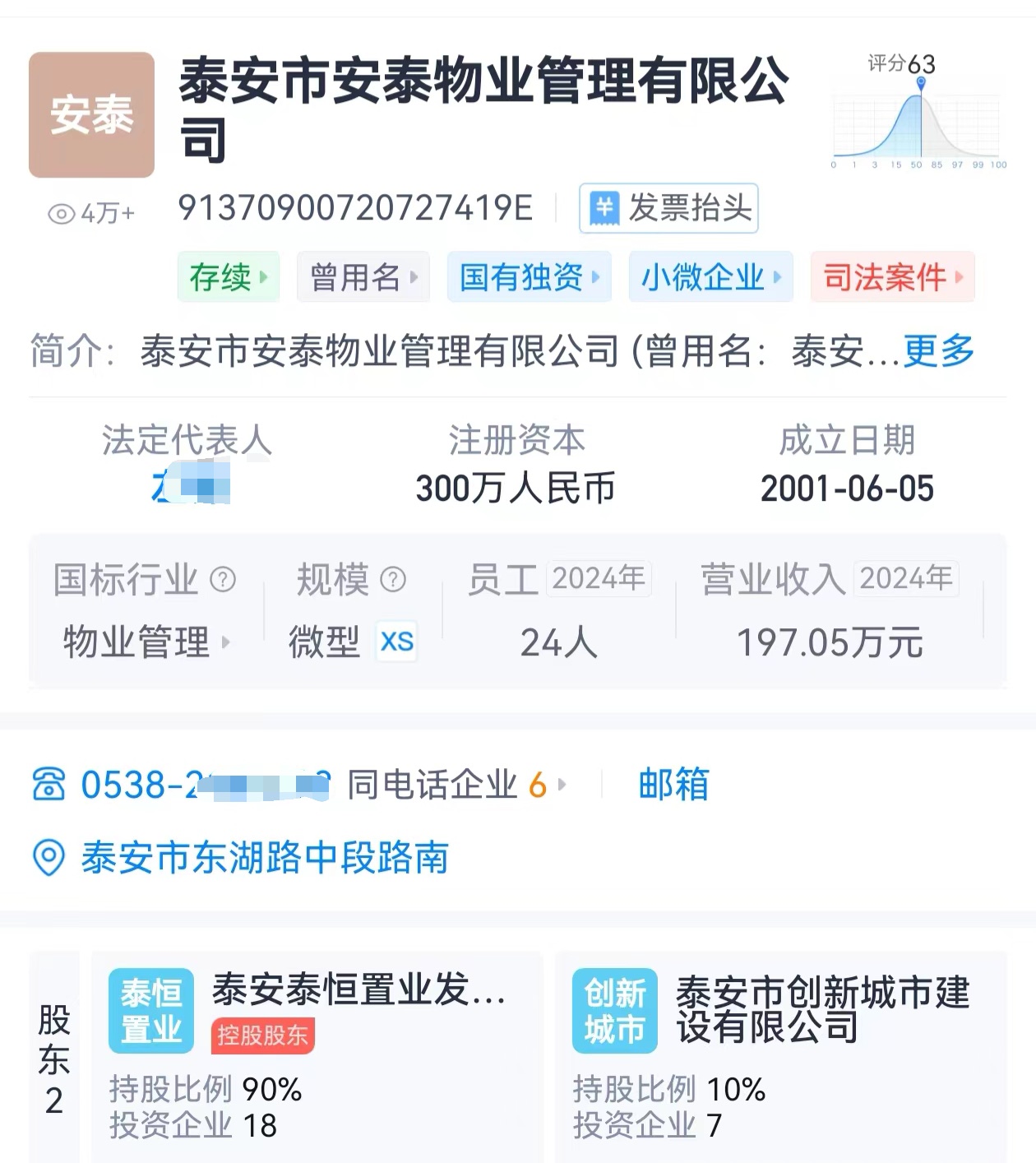Image resolution: width=1036 pixels, height=1163 pixels.
Task: Tap the 存续 status chip
Action: pos(229,277)
